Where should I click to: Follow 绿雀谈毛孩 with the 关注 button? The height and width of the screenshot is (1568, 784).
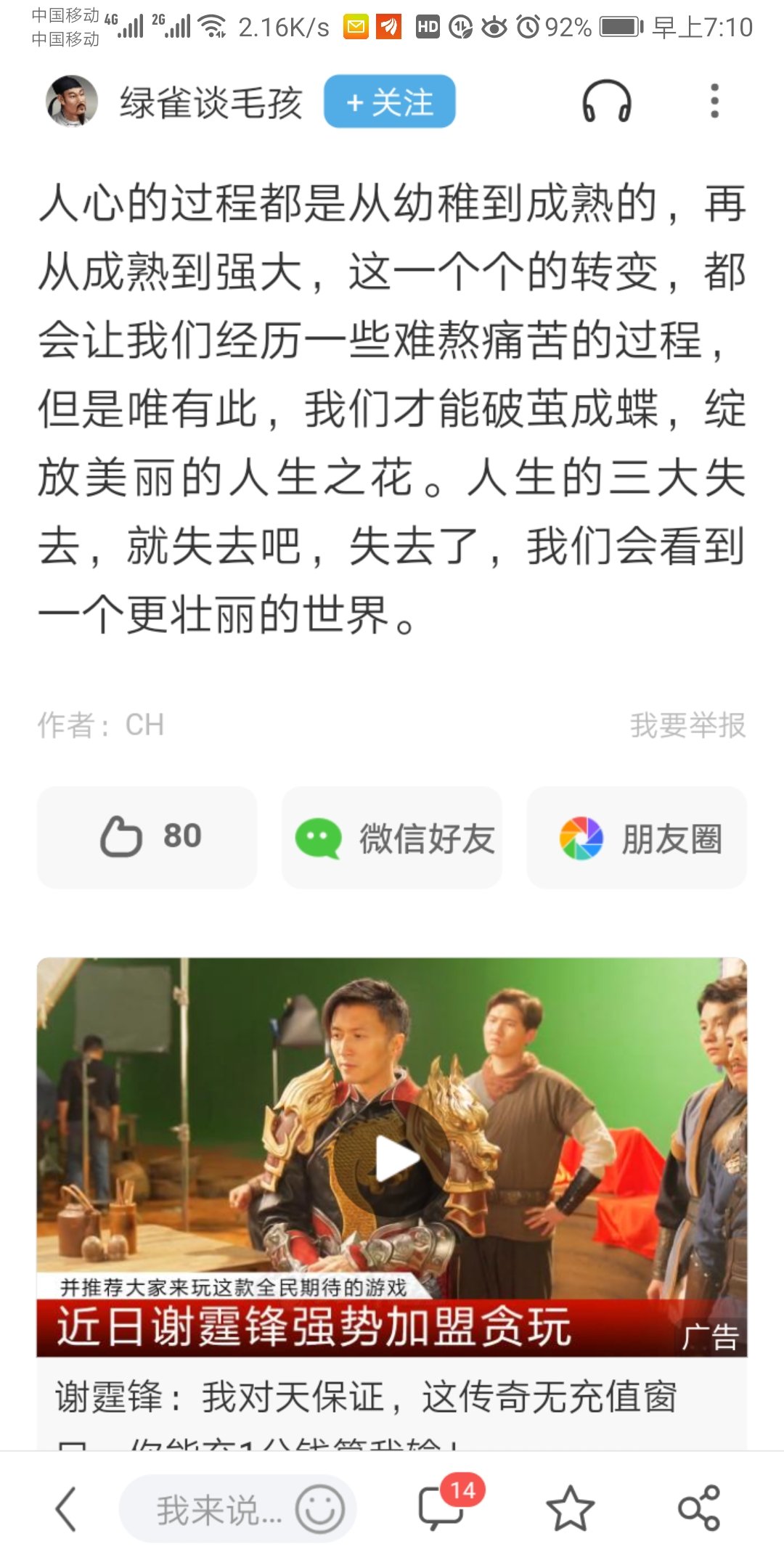pyautogui.click(x=390, y=102)
